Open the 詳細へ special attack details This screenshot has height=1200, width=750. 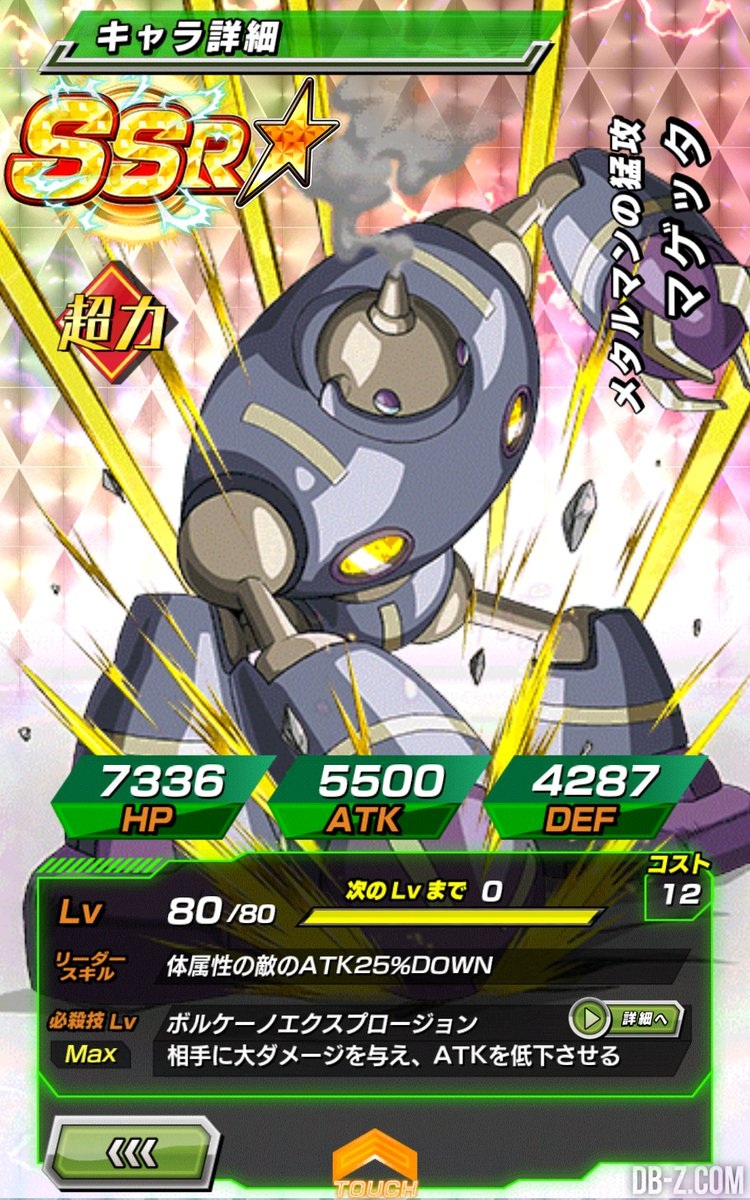click(x=626, y=1019)
